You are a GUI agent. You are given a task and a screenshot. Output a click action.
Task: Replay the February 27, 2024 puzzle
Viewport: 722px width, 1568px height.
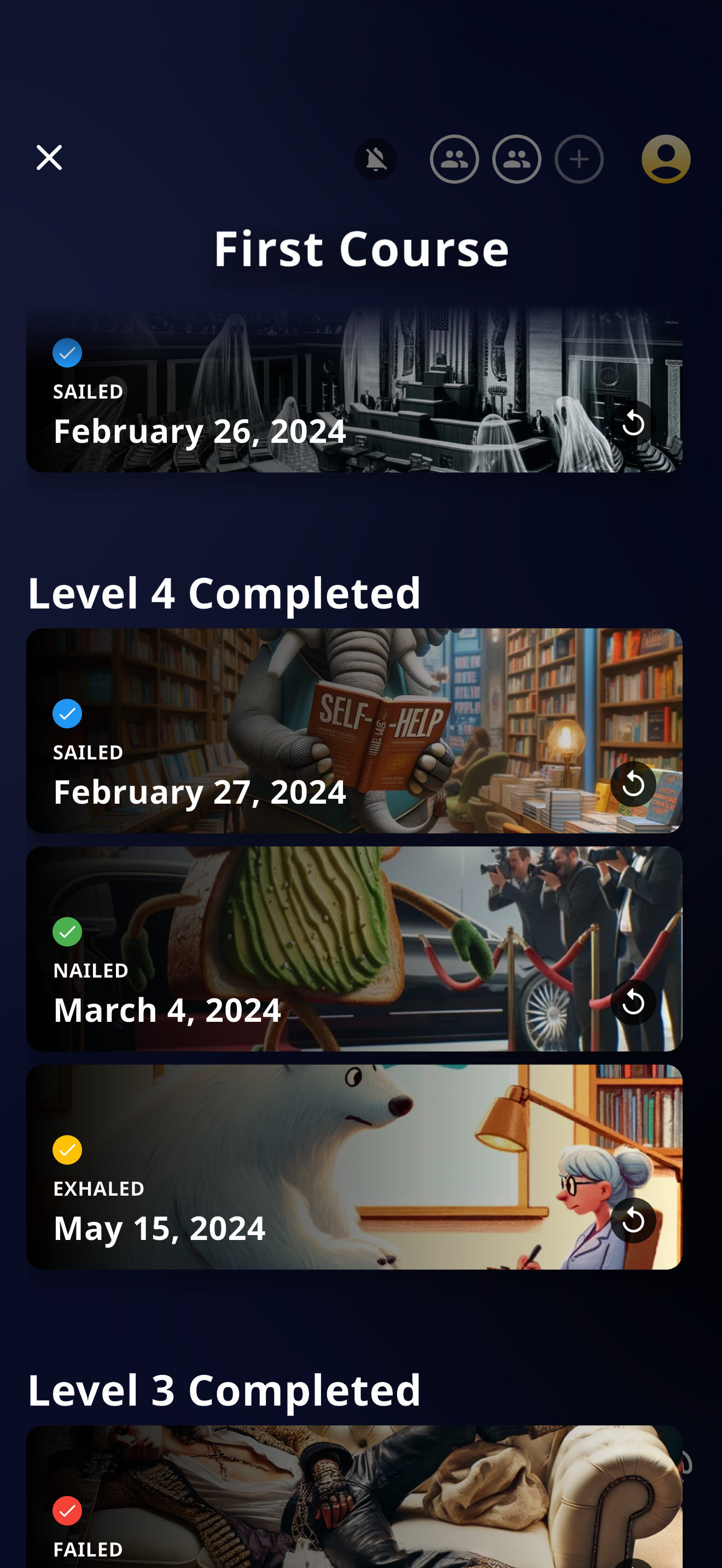[633, 785]
